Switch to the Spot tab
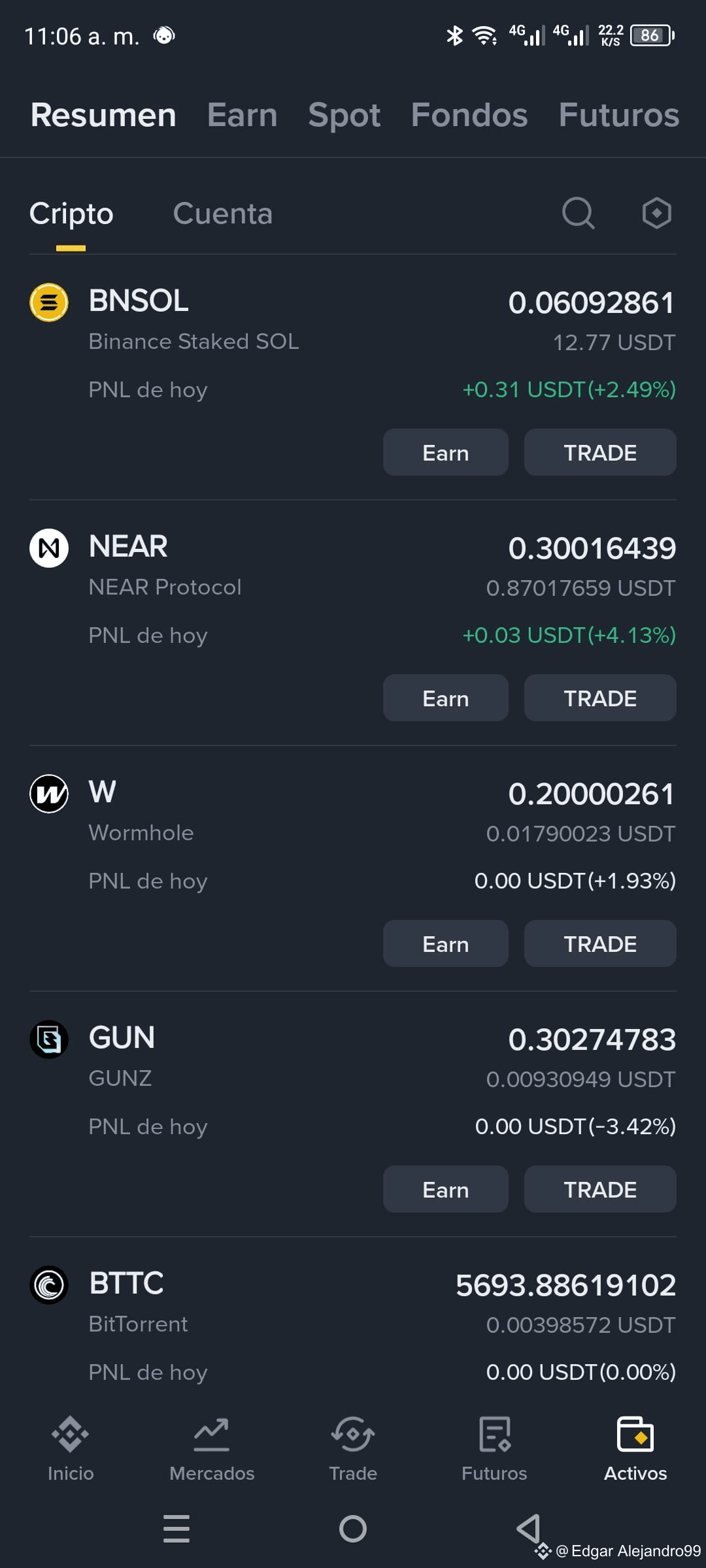706x1568 pixels. coord(345,115)
